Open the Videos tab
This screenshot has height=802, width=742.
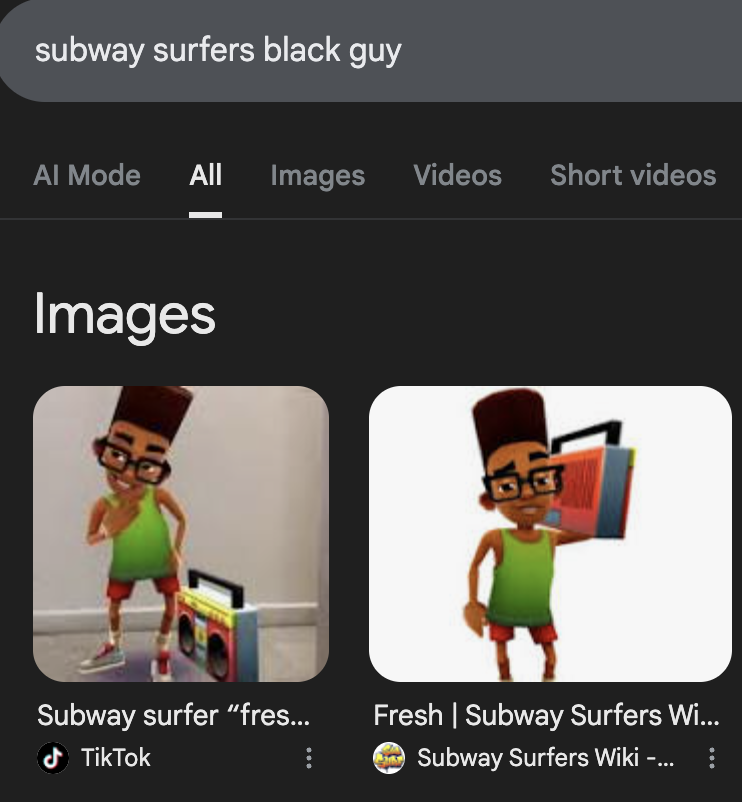tap(457, 175)
